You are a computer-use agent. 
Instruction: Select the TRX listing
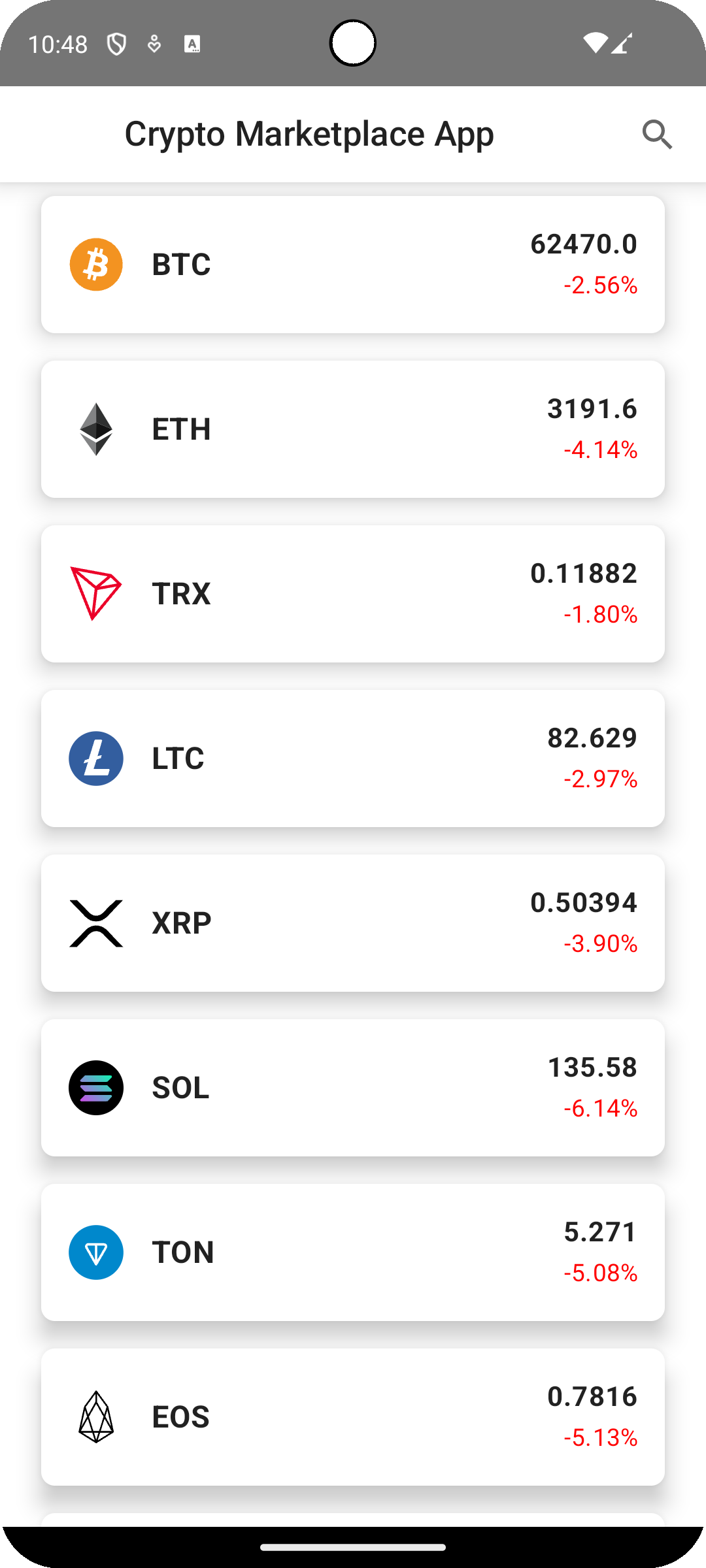tap(353, 594)
